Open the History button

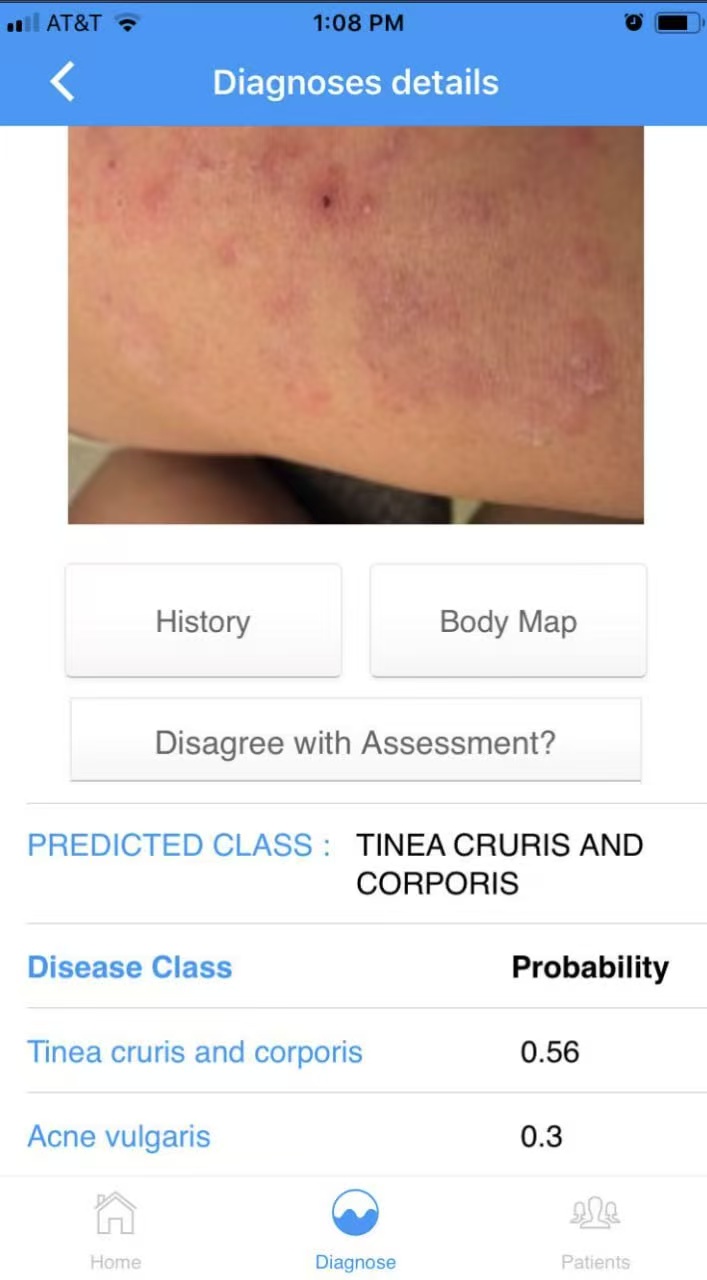pyautogui.click(x=203, y=621)
